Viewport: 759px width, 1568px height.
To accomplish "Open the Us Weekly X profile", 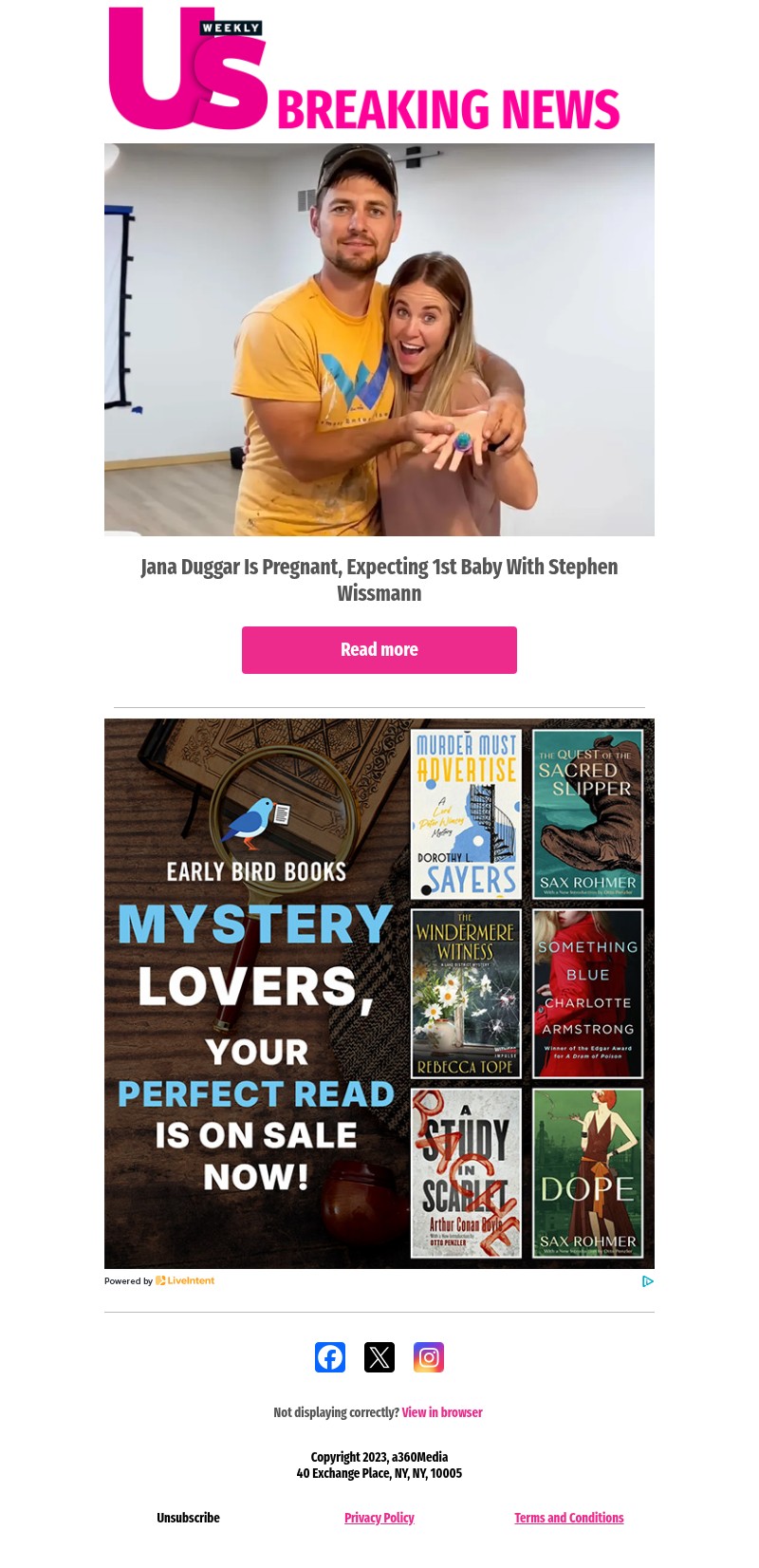I will pyautogui.click(x=379, y=1357).
